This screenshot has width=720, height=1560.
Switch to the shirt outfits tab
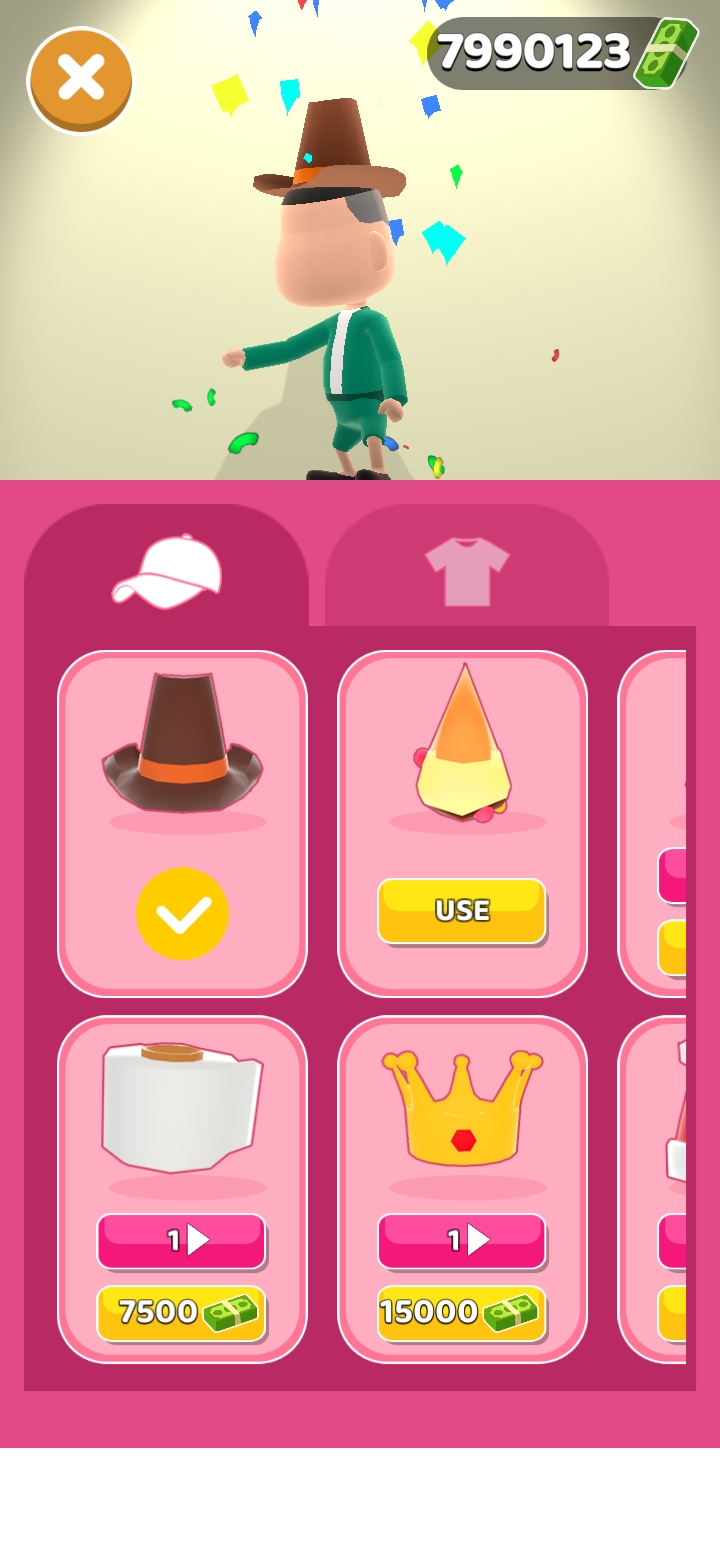coord(467,570)
